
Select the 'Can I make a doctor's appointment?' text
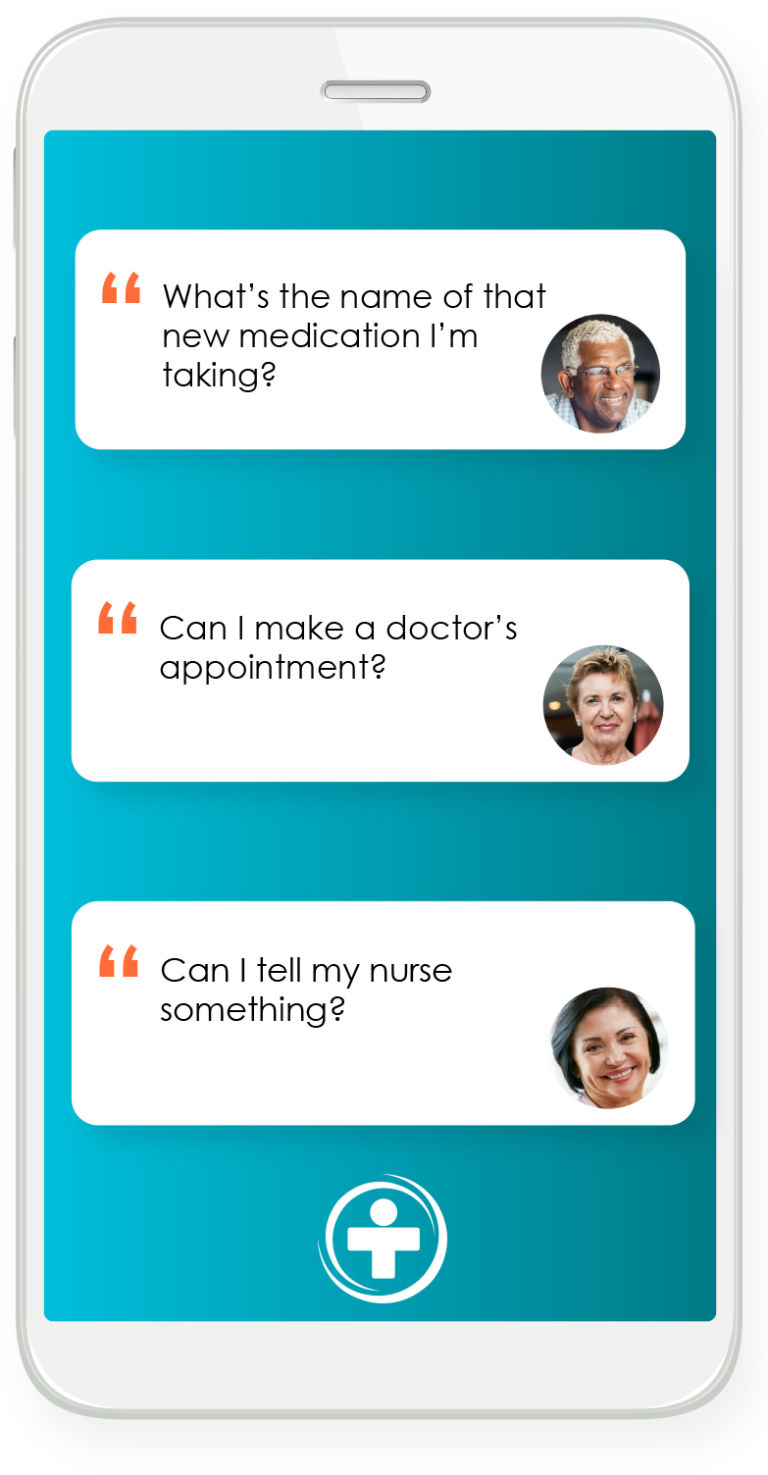coord(340,646)
